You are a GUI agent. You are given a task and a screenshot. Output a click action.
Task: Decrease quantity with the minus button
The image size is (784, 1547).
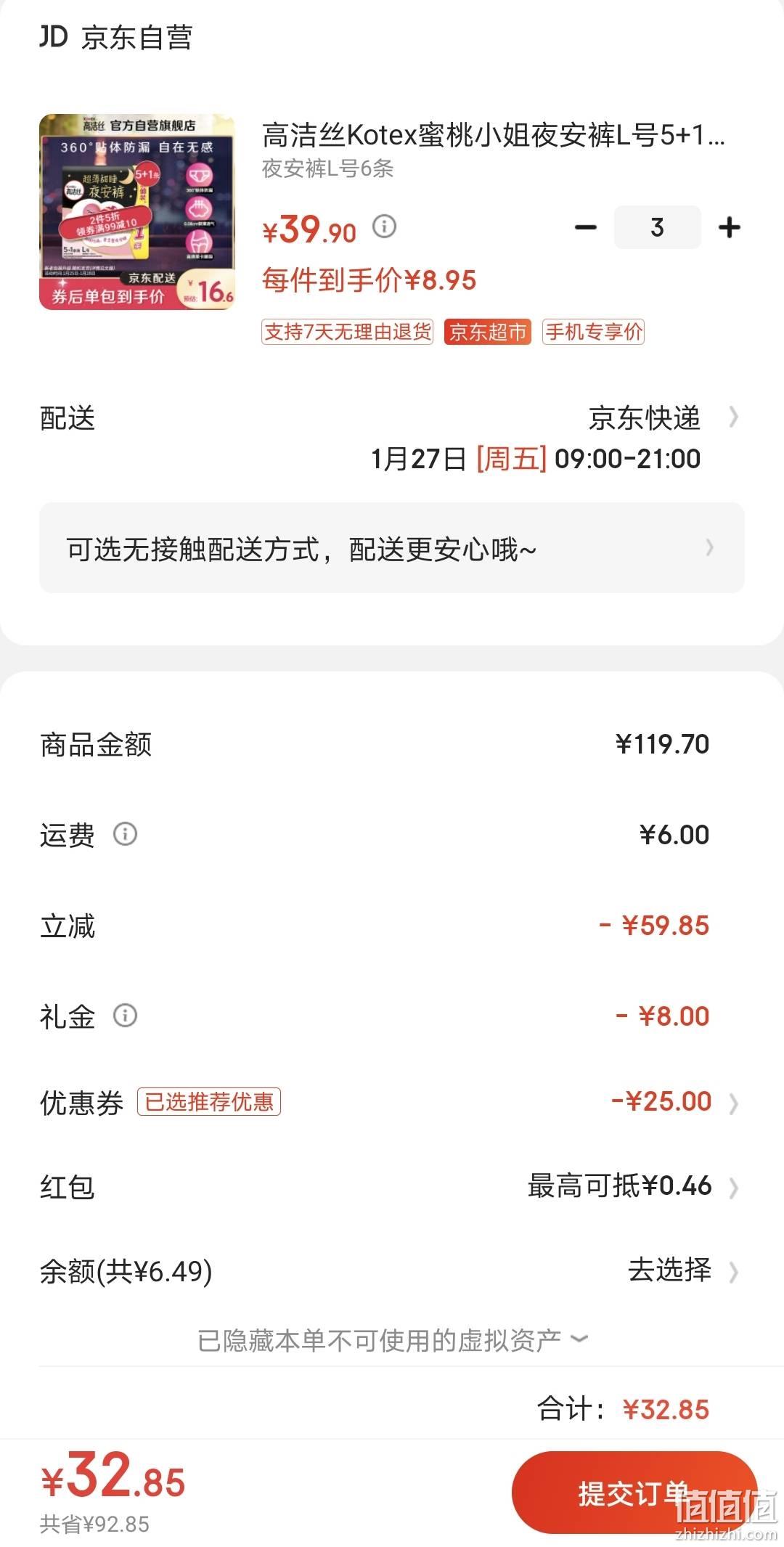coord(585,228)
